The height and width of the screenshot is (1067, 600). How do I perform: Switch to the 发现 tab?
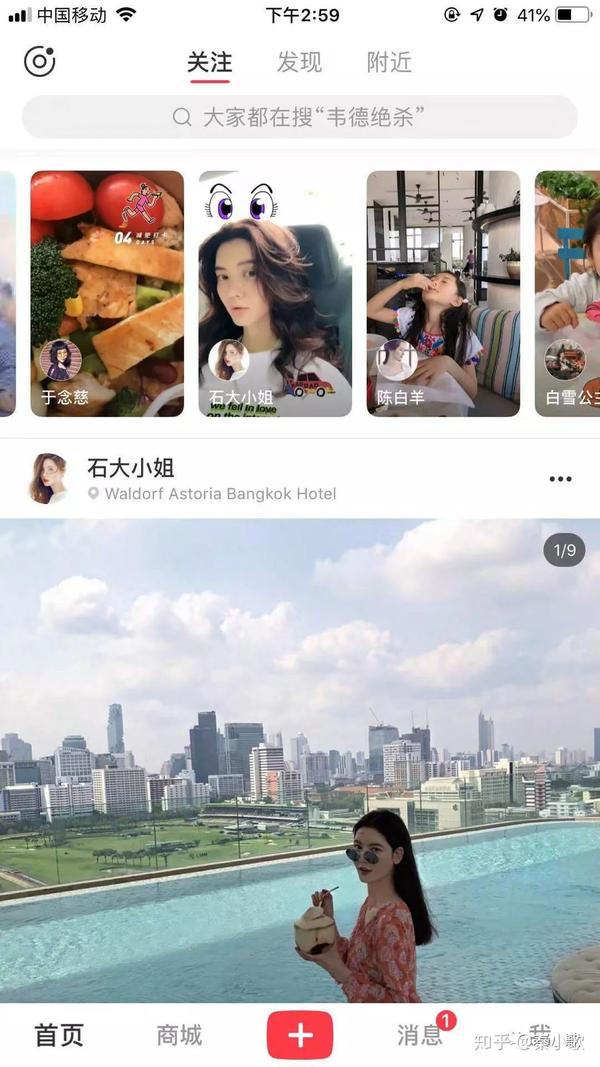click(299, 62)
